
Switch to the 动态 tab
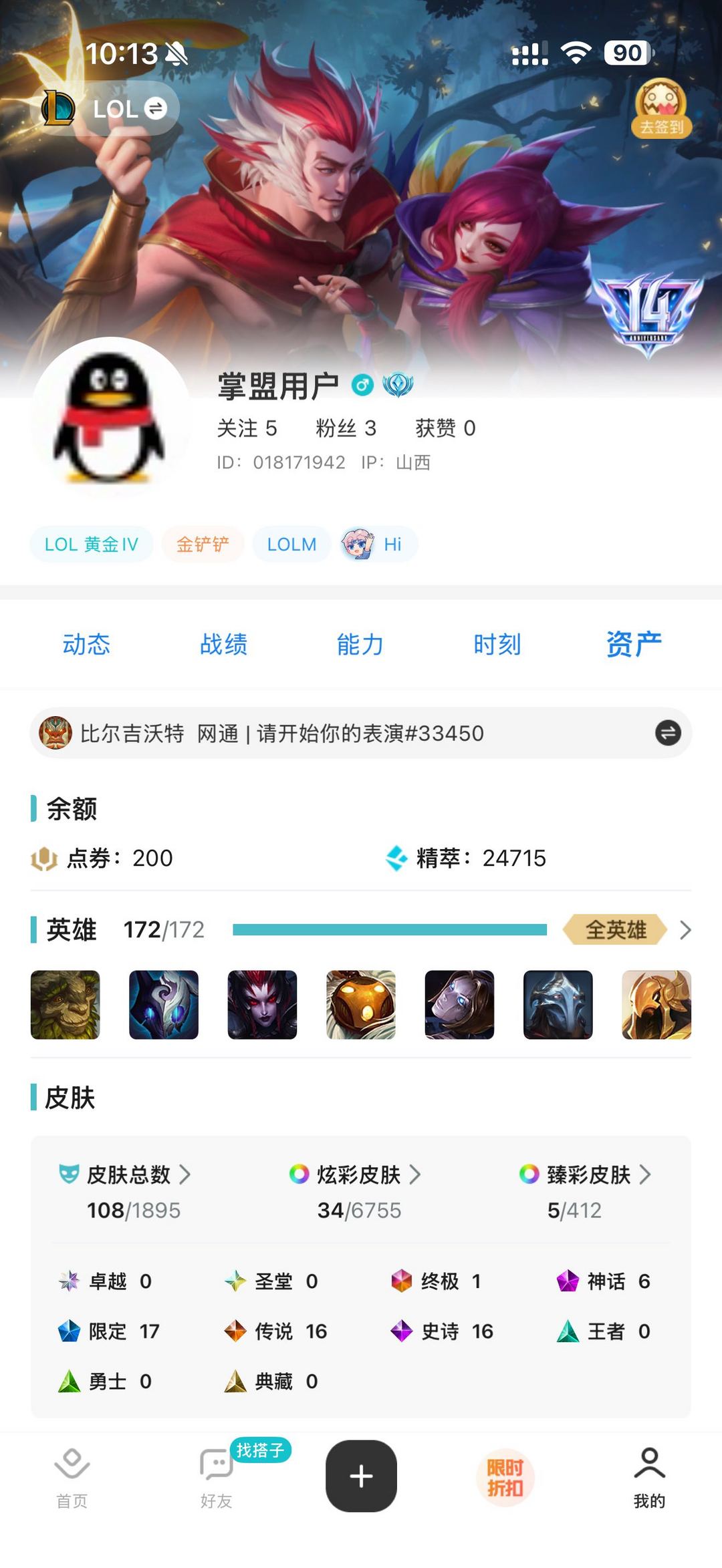click(86, 645)
